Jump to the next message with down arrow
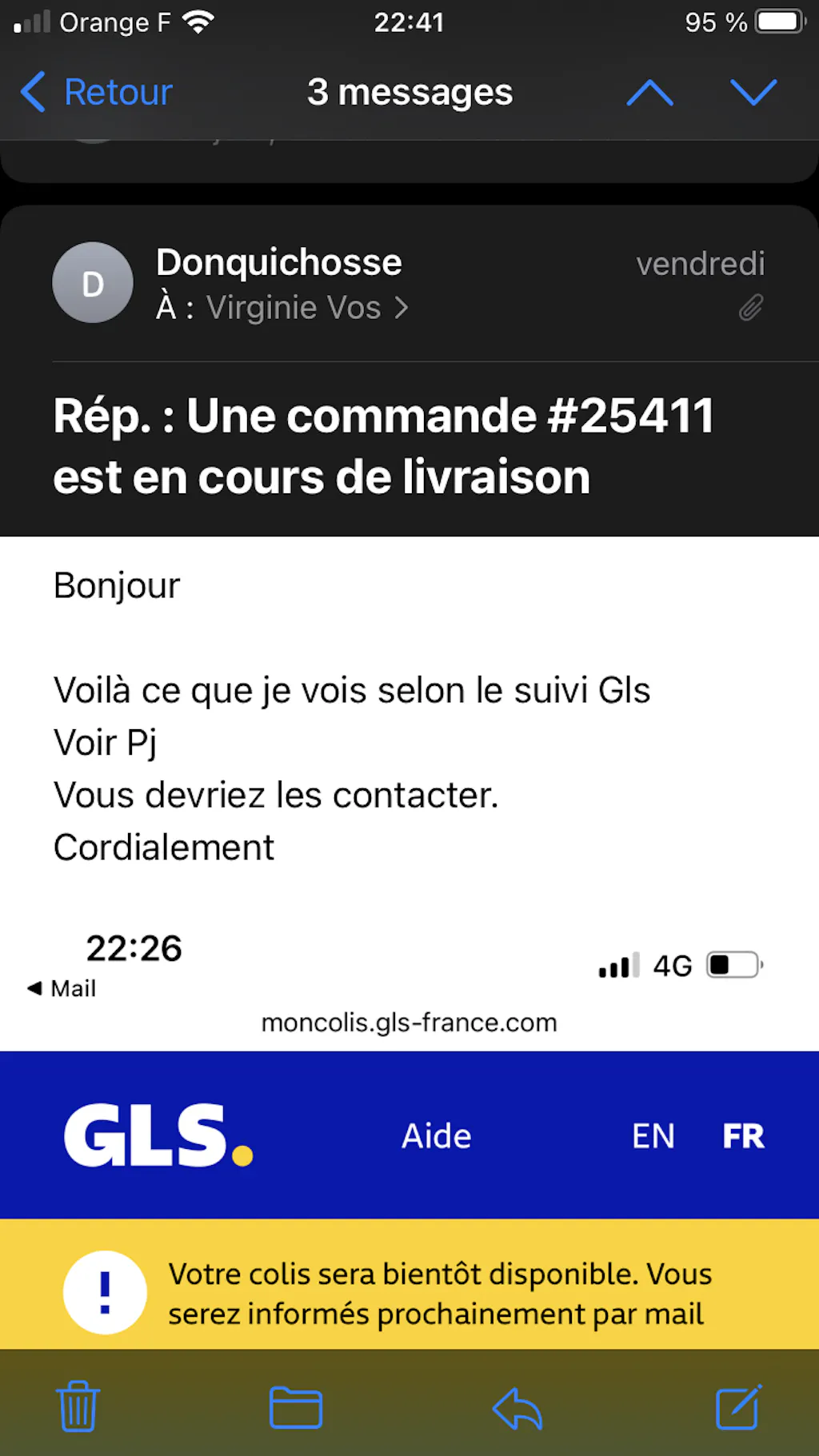Image resolution: width=819 pixels, height=1456 pixels. pyautogui.click(x=753, y=93)
